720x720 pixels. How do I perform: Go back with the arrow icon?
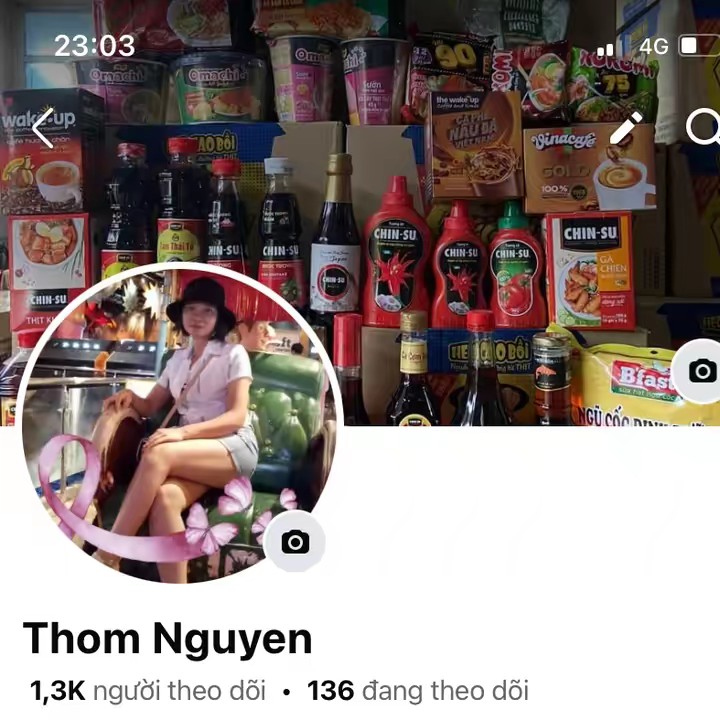click(42, 129)
